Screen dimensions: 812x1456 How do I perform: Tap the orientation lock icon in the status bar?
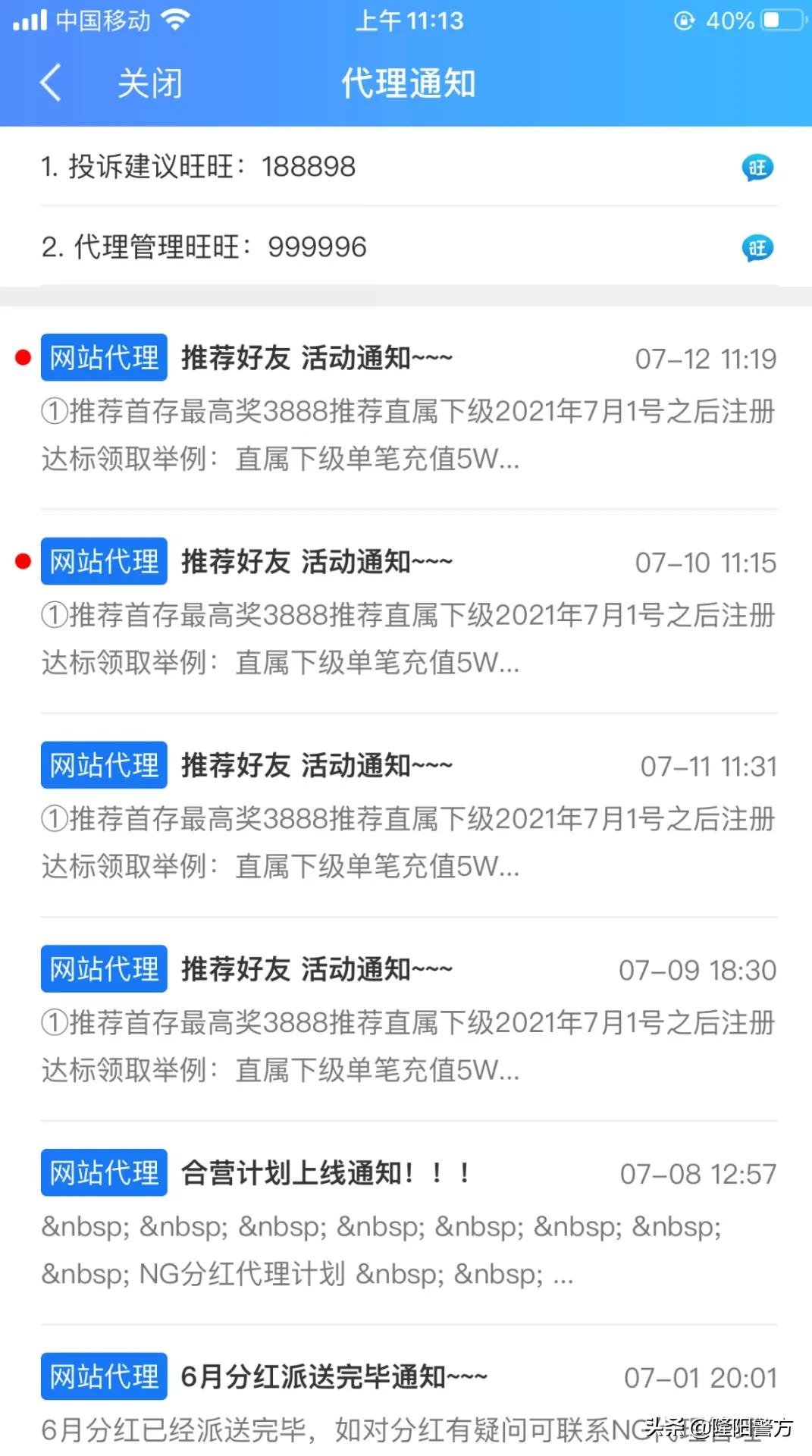pyautogui.click(x=687, y=20)
